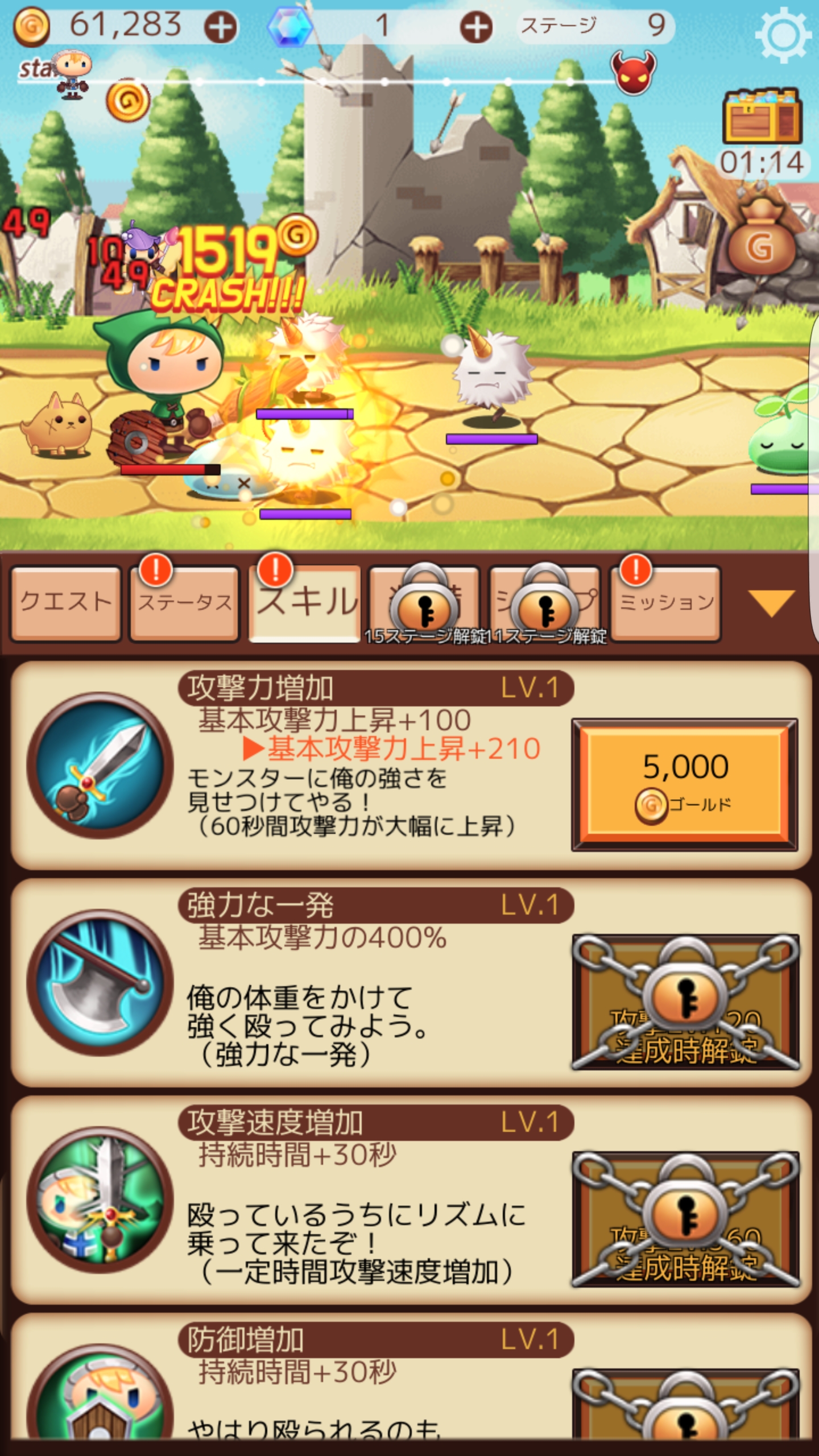Open the timed treasure chest reward
The image size is (819, 1456).
pyautogui.click(x=762, y=117)
